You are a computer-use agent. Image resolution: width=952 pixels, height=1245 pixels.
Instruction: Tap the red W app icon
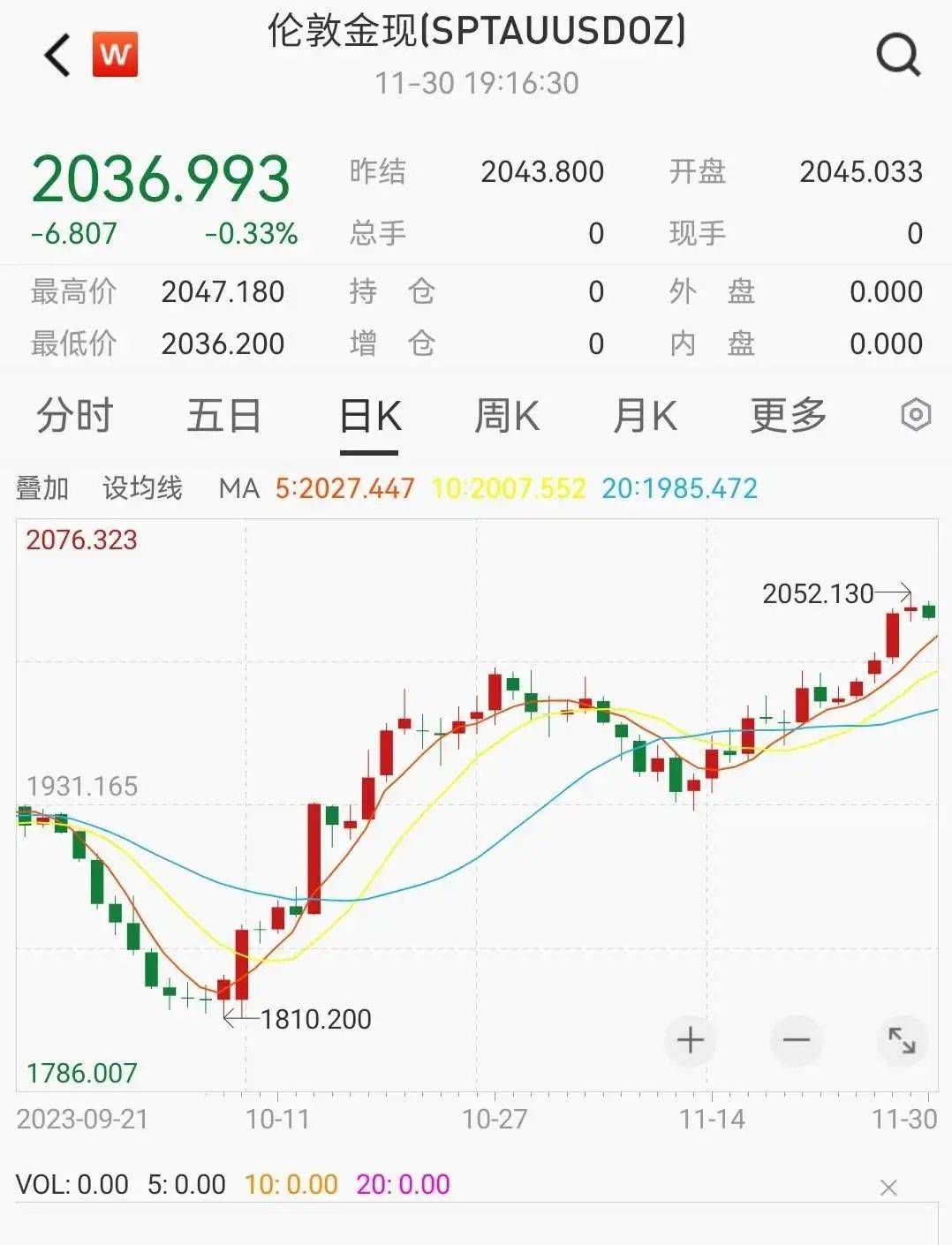[x=116, y=55]
